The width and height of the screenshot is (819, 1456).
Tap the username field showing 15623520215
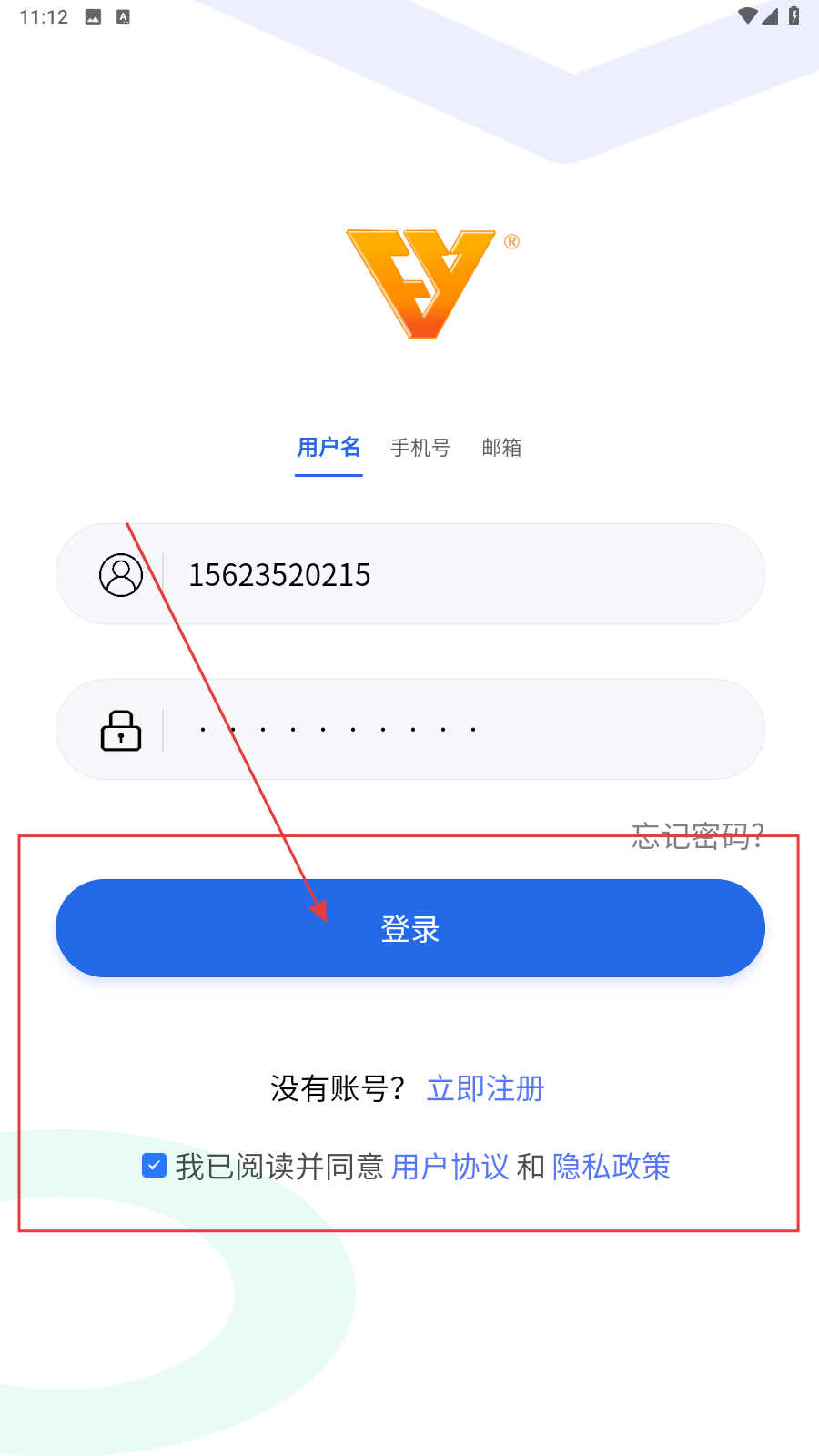[x=455, y=574]
